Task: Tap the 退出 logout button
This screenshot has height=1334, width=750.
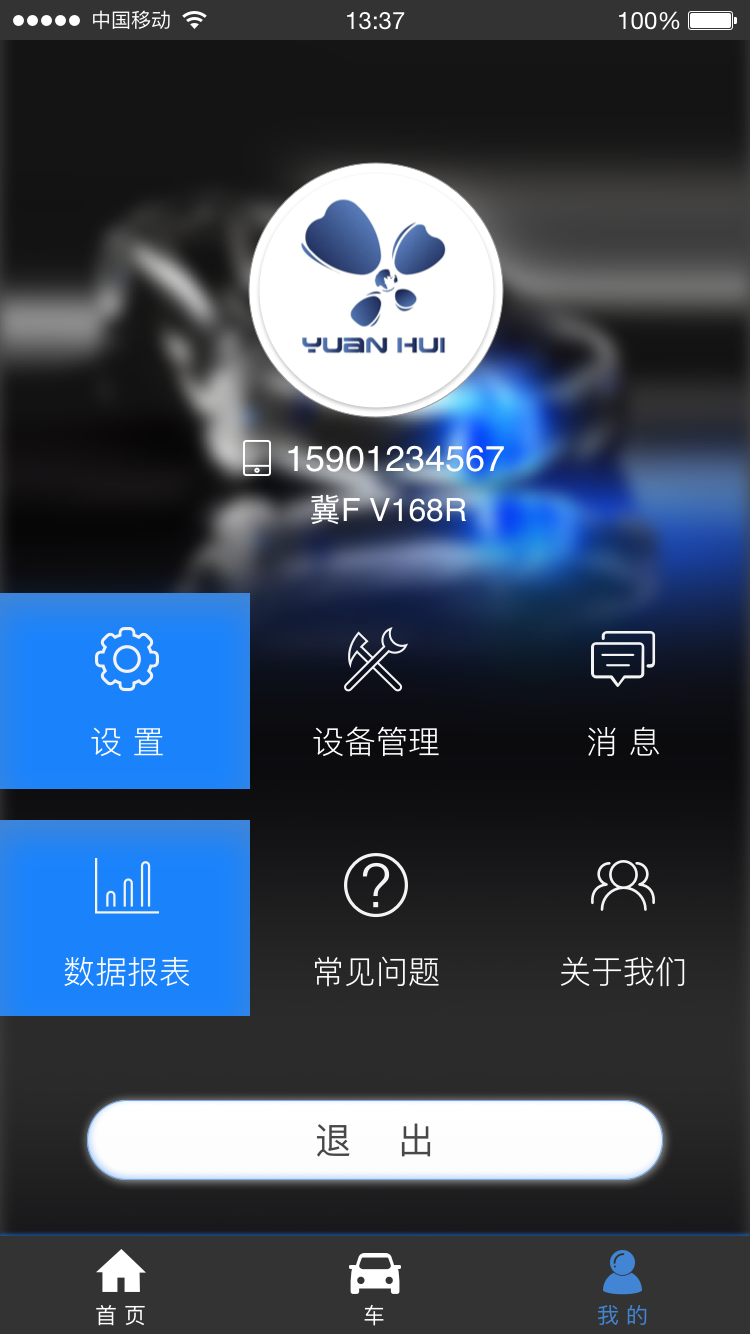Action: (375, 1140)
